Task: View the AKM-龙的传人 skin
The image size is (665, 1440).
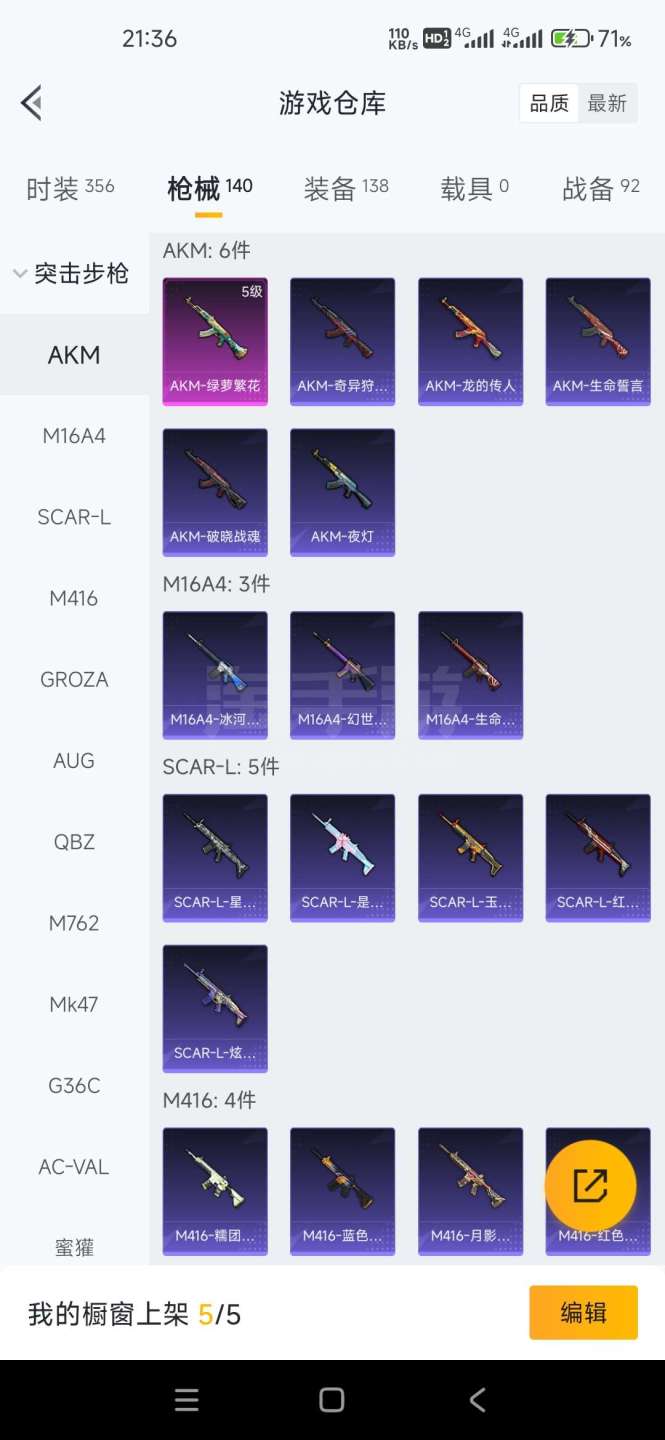Action: pyautogui.click(x=470, y=341)
